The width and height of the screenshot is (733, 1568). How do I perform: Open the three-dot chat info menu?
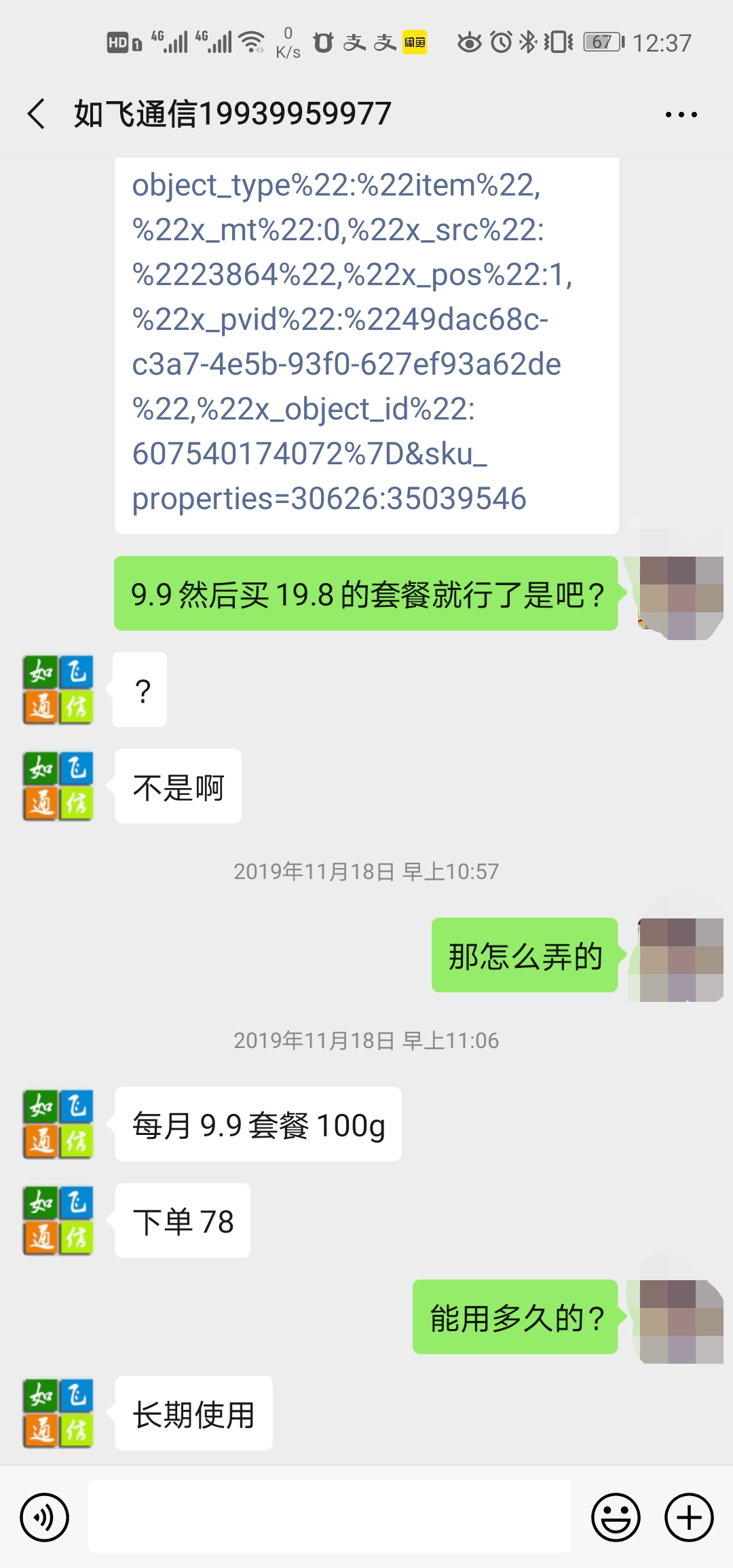click(681, 115)
